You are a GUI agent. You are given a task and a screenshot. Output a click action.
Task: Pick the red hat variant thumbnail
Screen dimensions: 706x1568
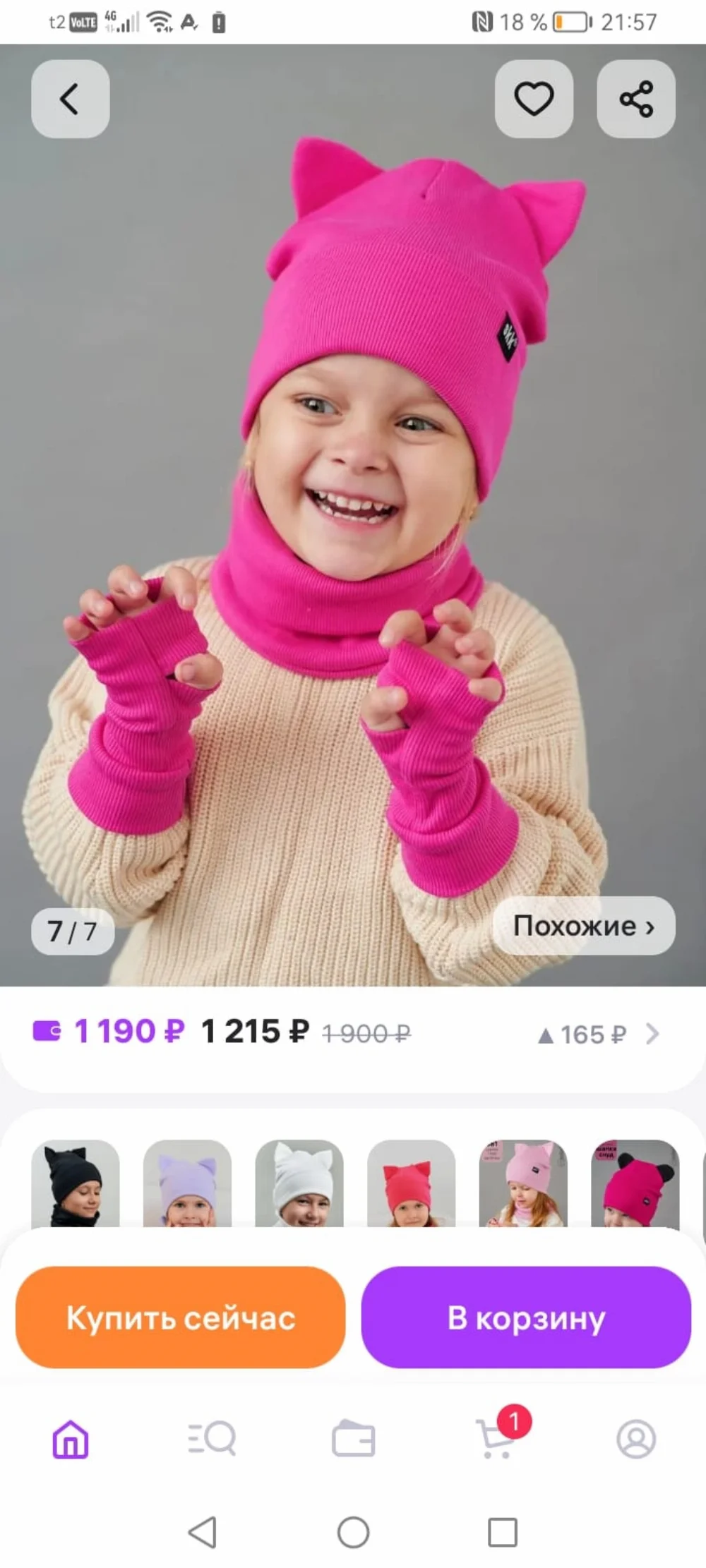tap(411, 1183)
